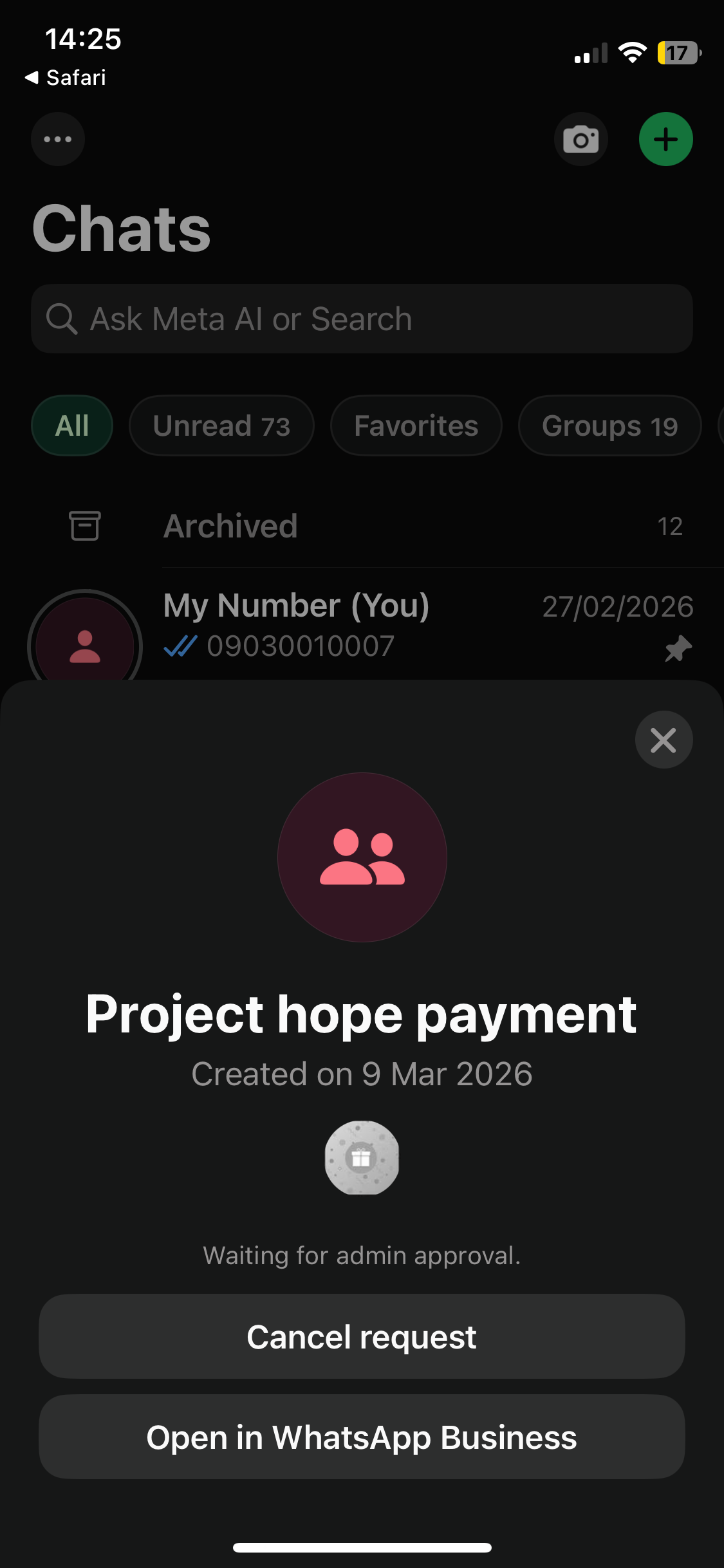Open the three-dot options menu
Image resolution: width=724 pixels, height=1568 pixels.
58,139
